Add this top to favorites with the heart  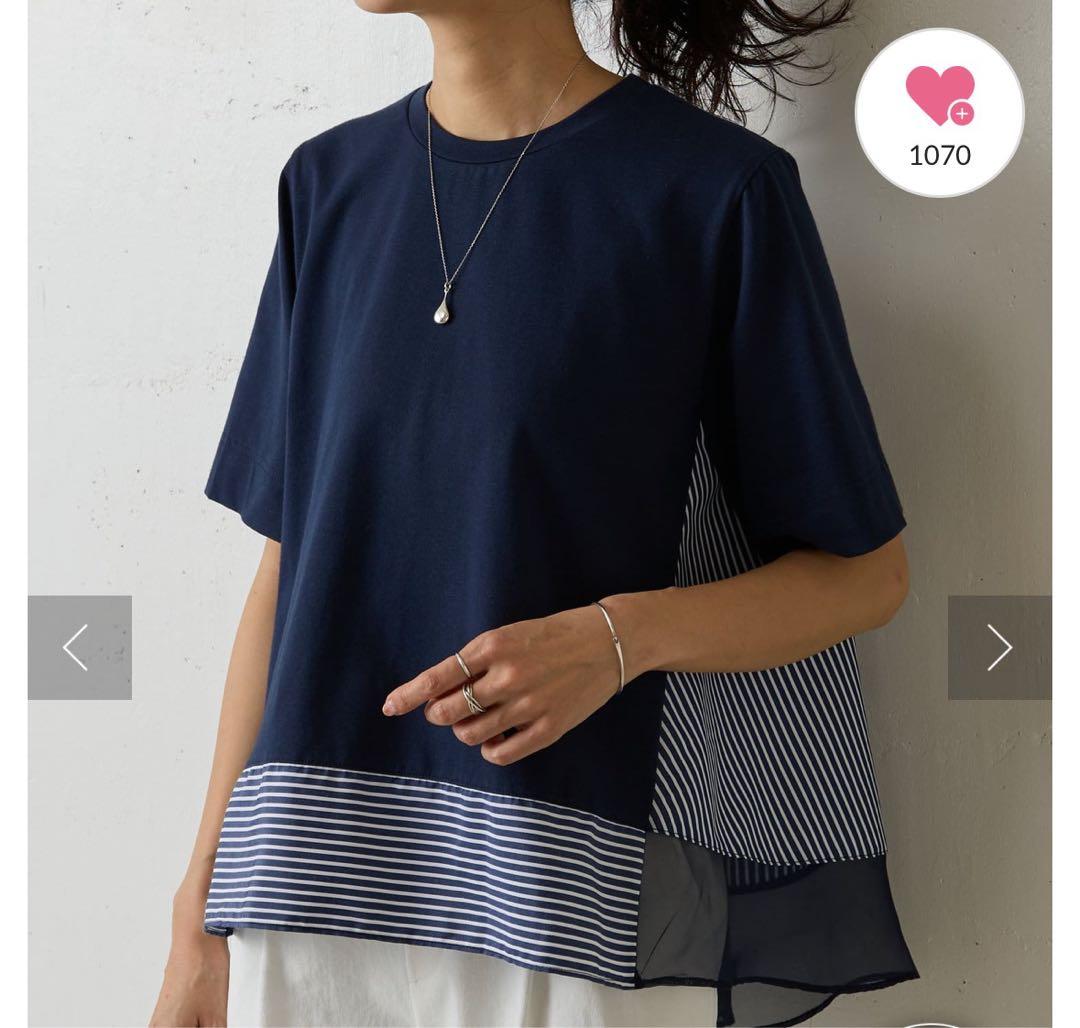pyautogui.click(x=939, y=97)
